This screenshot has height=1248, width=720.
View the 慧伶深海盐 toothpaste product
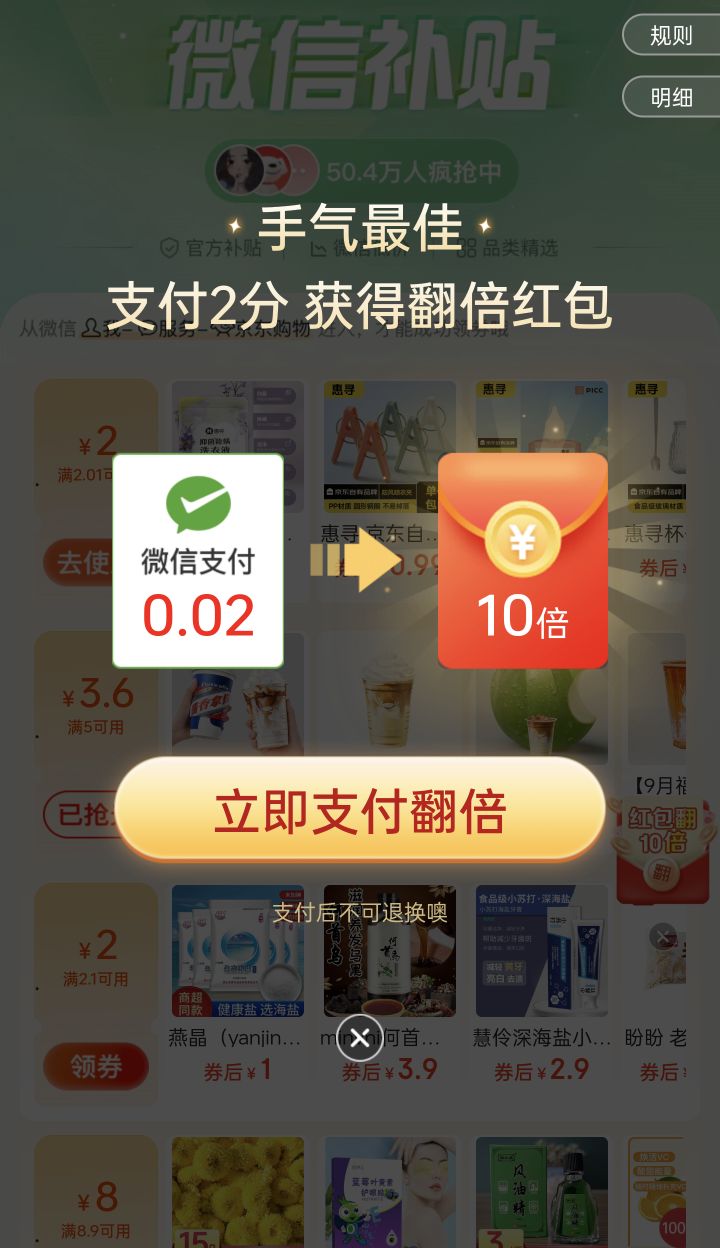coord(541,950)
